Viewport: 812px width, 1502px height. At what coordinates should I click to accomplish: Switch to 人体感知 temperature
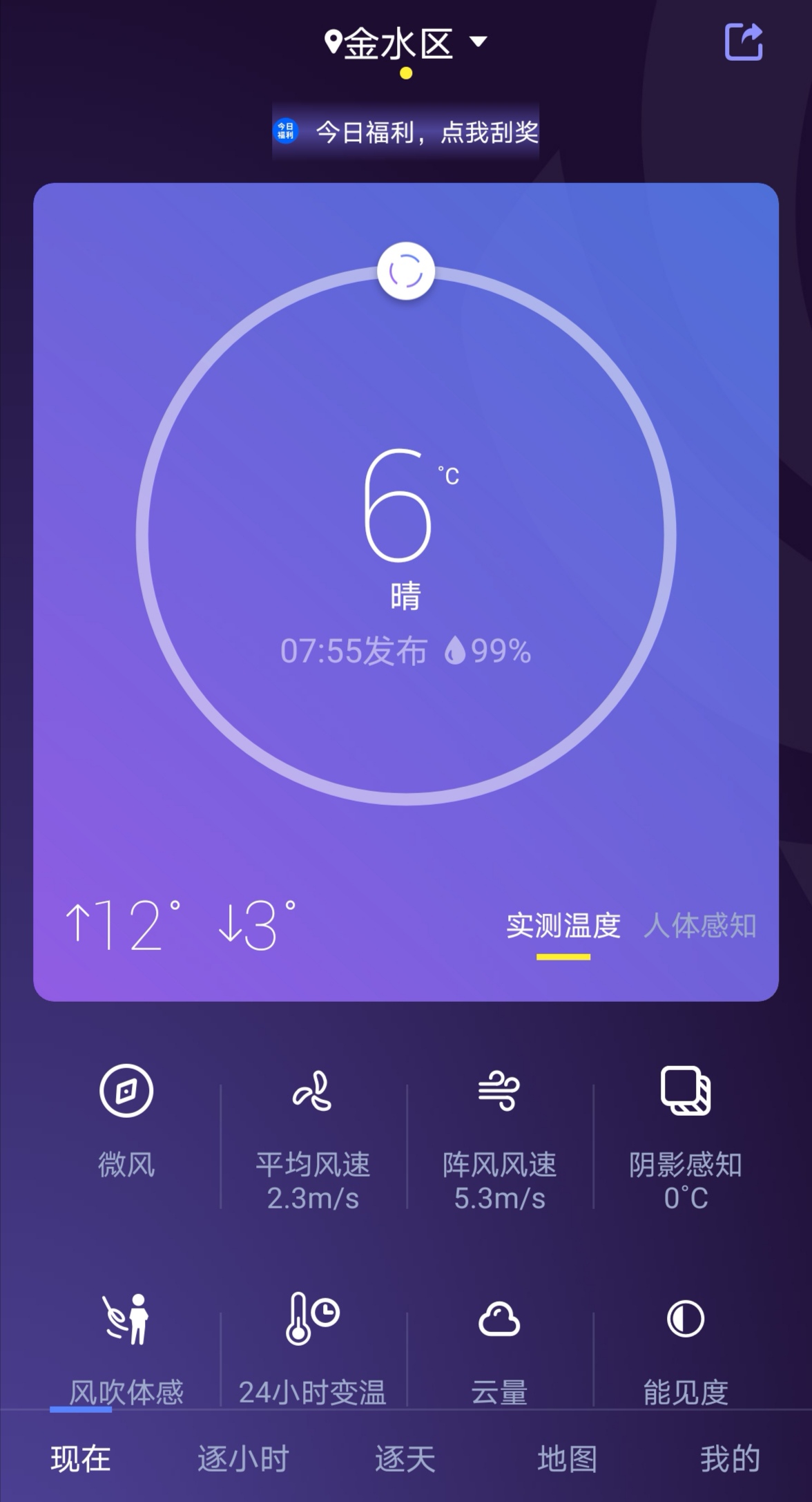[x=699, y=926]
